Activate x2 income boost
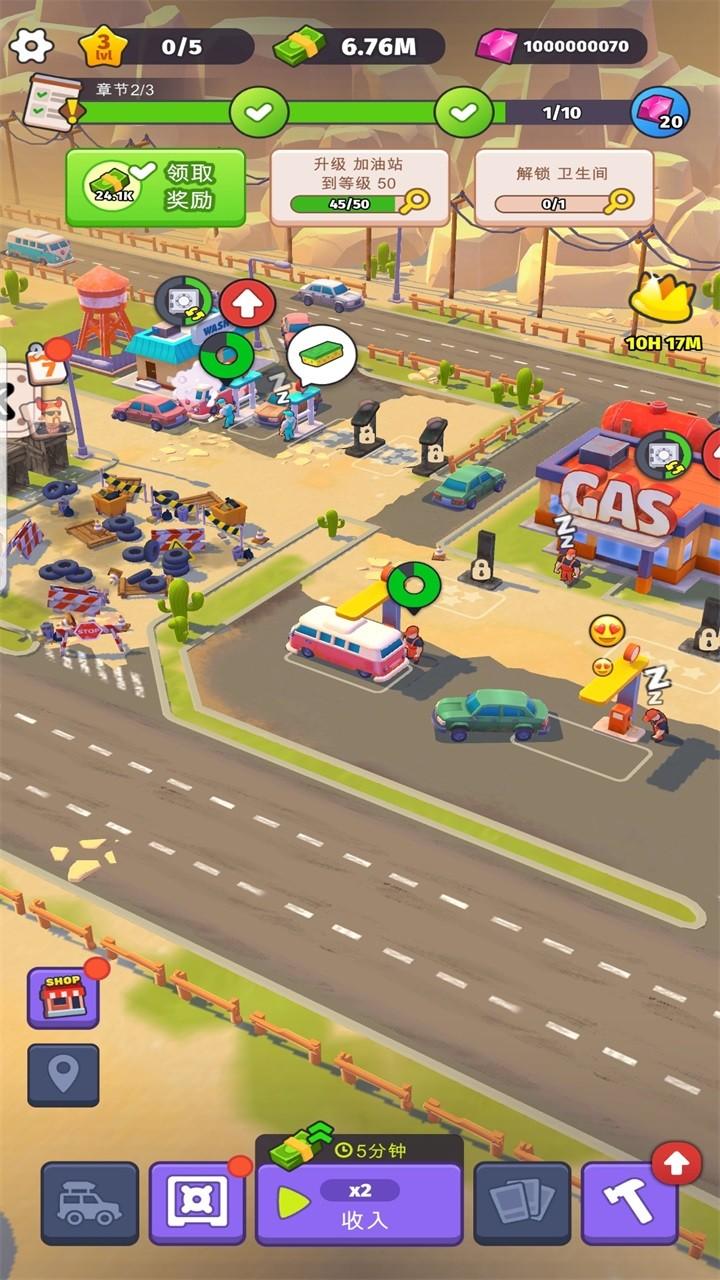This screenshot has width=720, height=1280. tap(359, 1203)
